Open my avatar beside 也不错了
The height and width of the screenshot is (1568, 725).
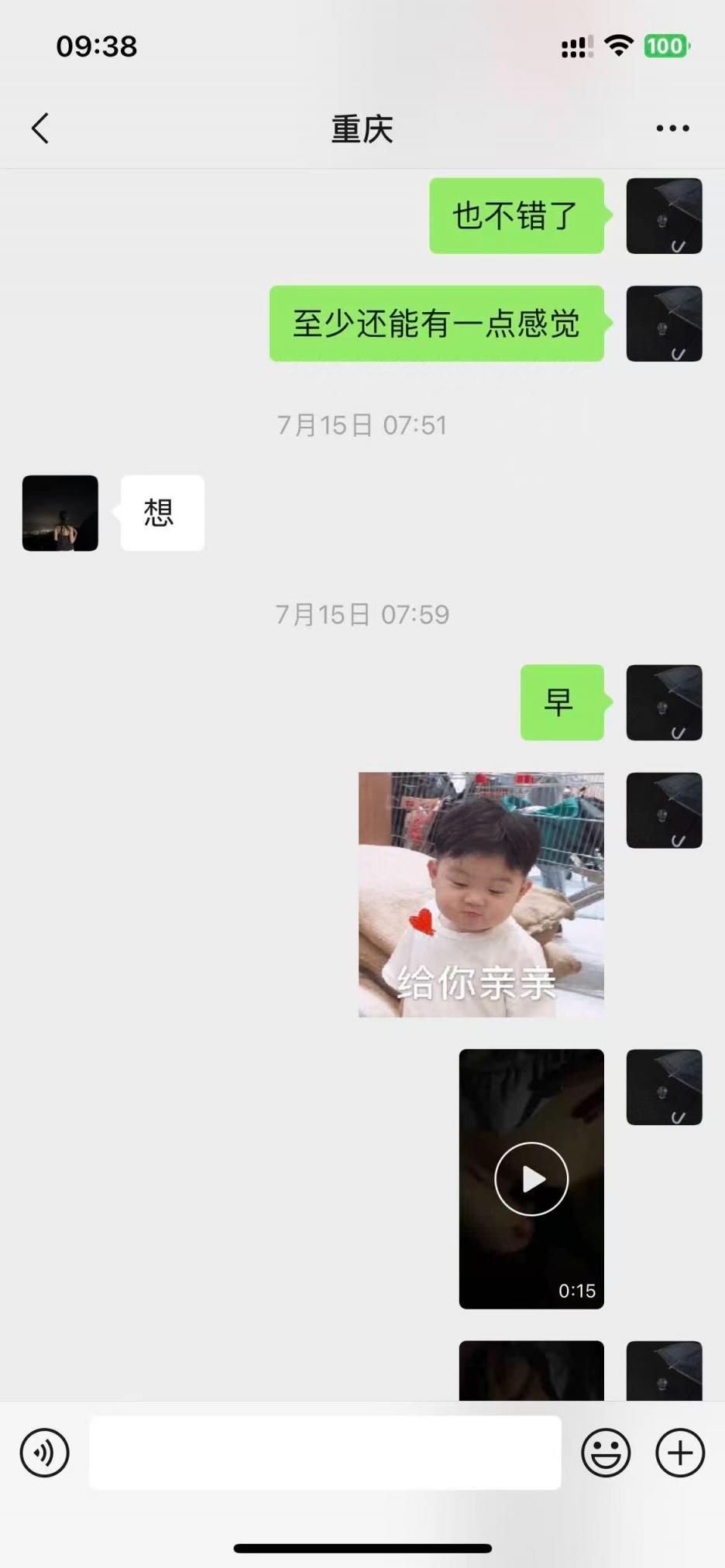coord(664,216)
